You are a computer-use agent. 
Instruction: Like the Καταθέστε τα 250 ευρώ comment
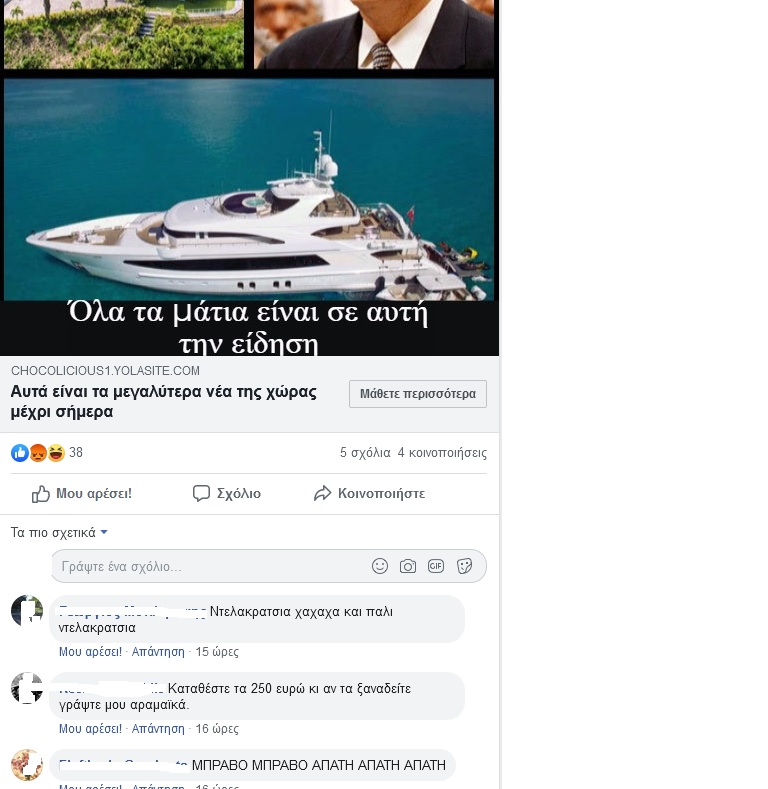tap(90, 729)
